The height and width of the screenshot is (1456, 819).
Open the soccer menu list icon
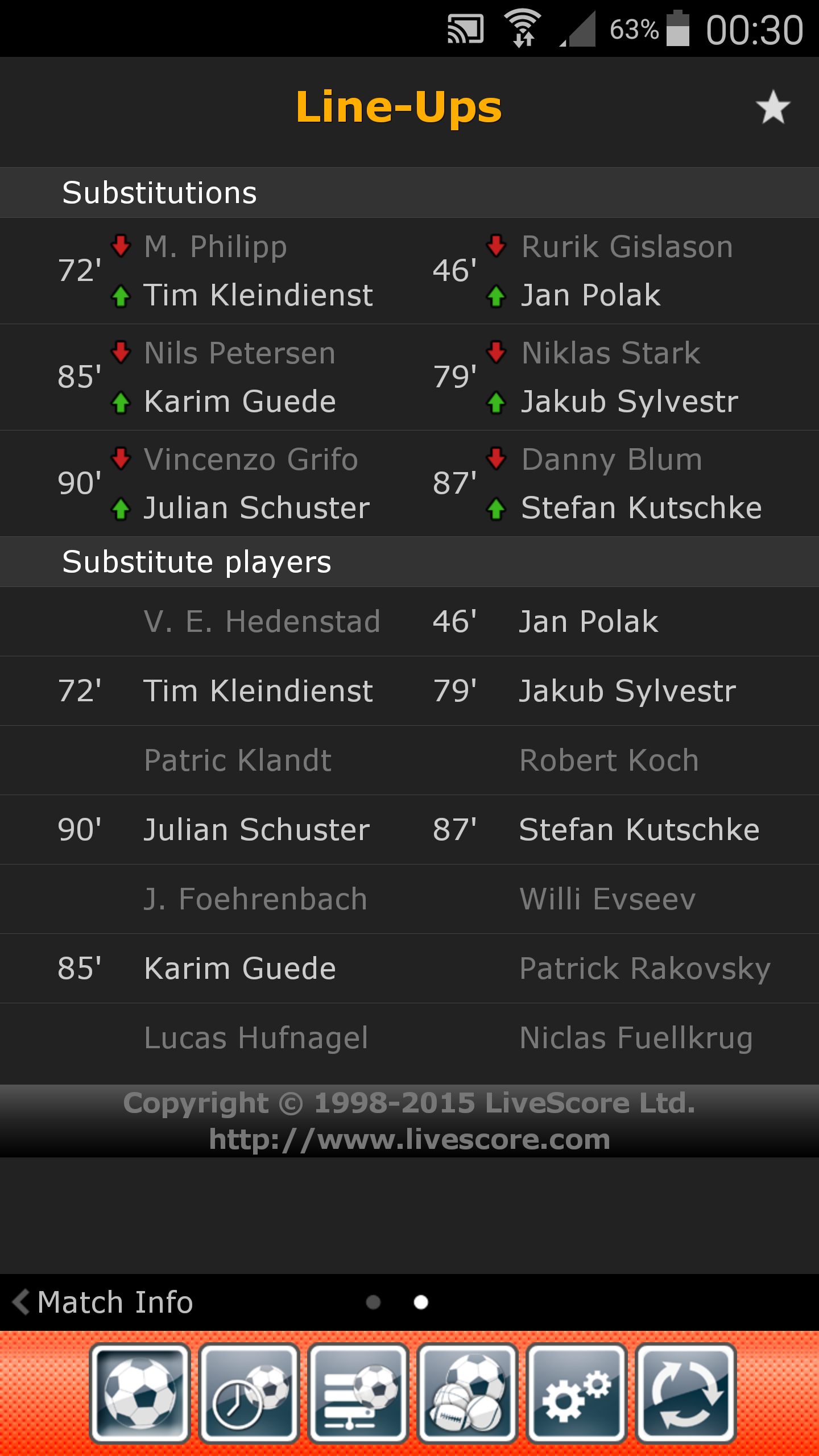coord(358,1393)
